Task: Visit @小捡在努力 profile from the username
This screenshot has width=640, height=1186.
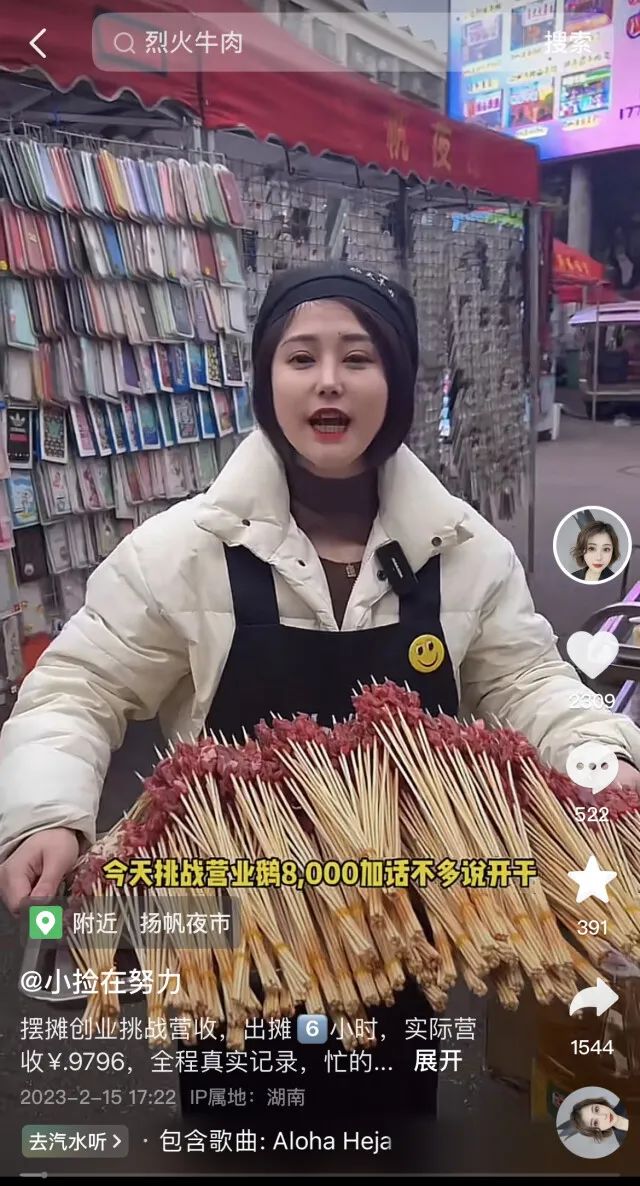Action: pyautogui.click(x=102, y=982)
